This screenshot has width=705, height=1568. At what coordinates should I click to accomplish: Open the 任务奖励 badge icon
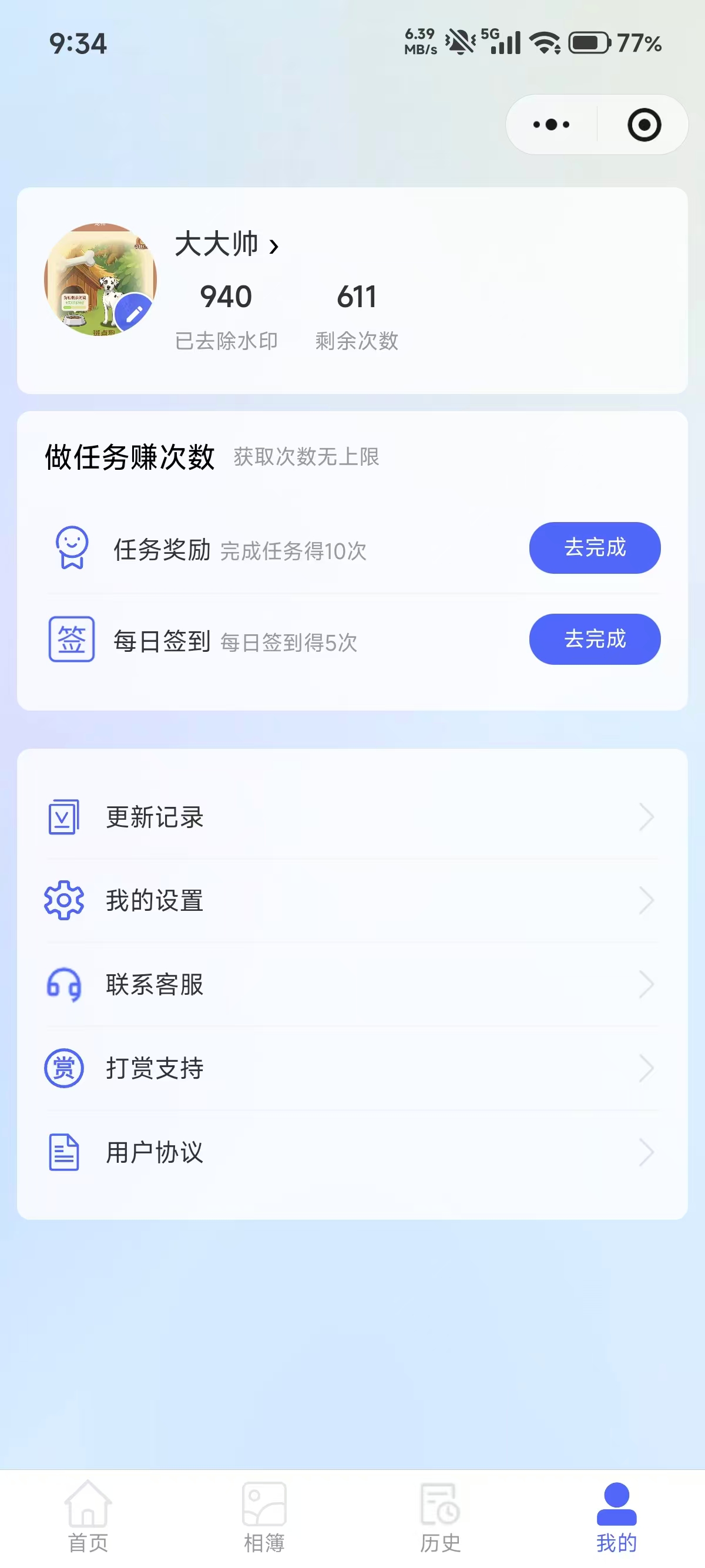click(72, 548)
